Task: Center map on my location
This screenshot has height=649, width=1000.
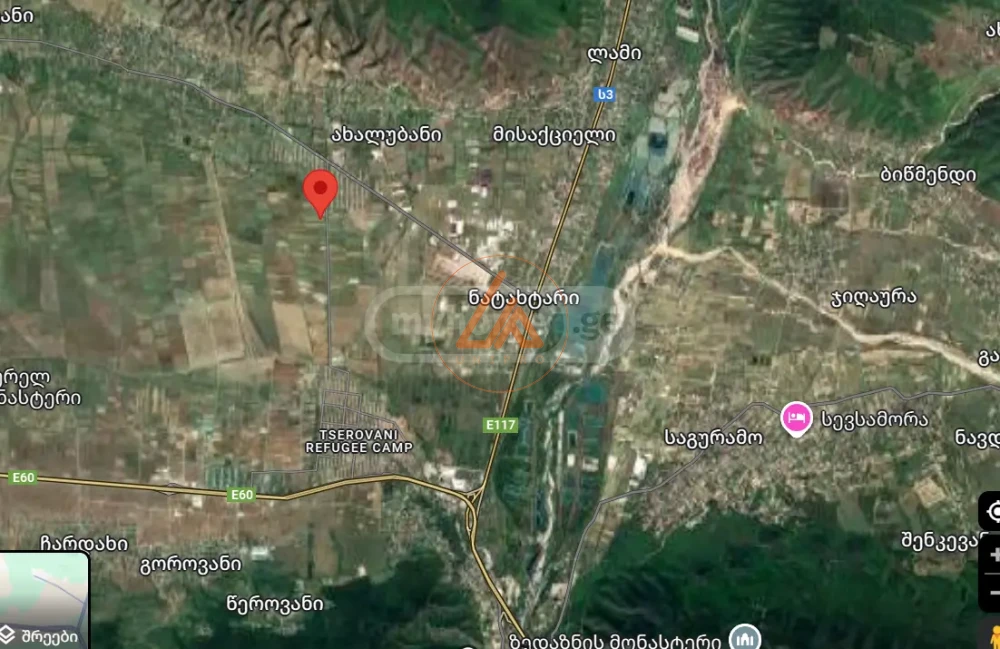Action: 992,512
